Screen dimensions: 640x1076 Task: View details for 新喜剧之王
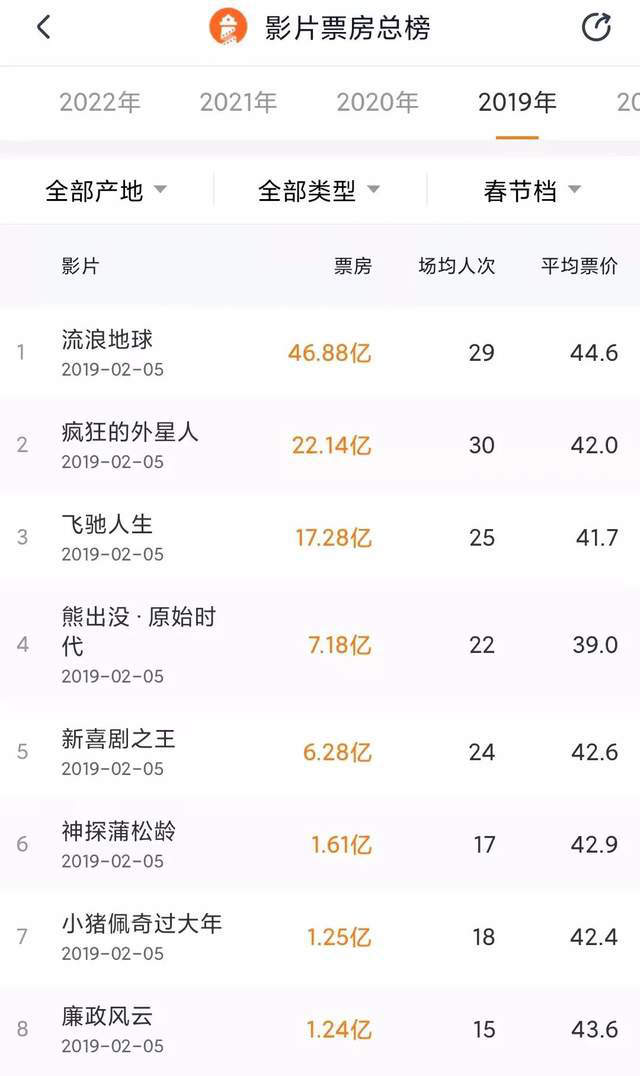pos(320,751)
